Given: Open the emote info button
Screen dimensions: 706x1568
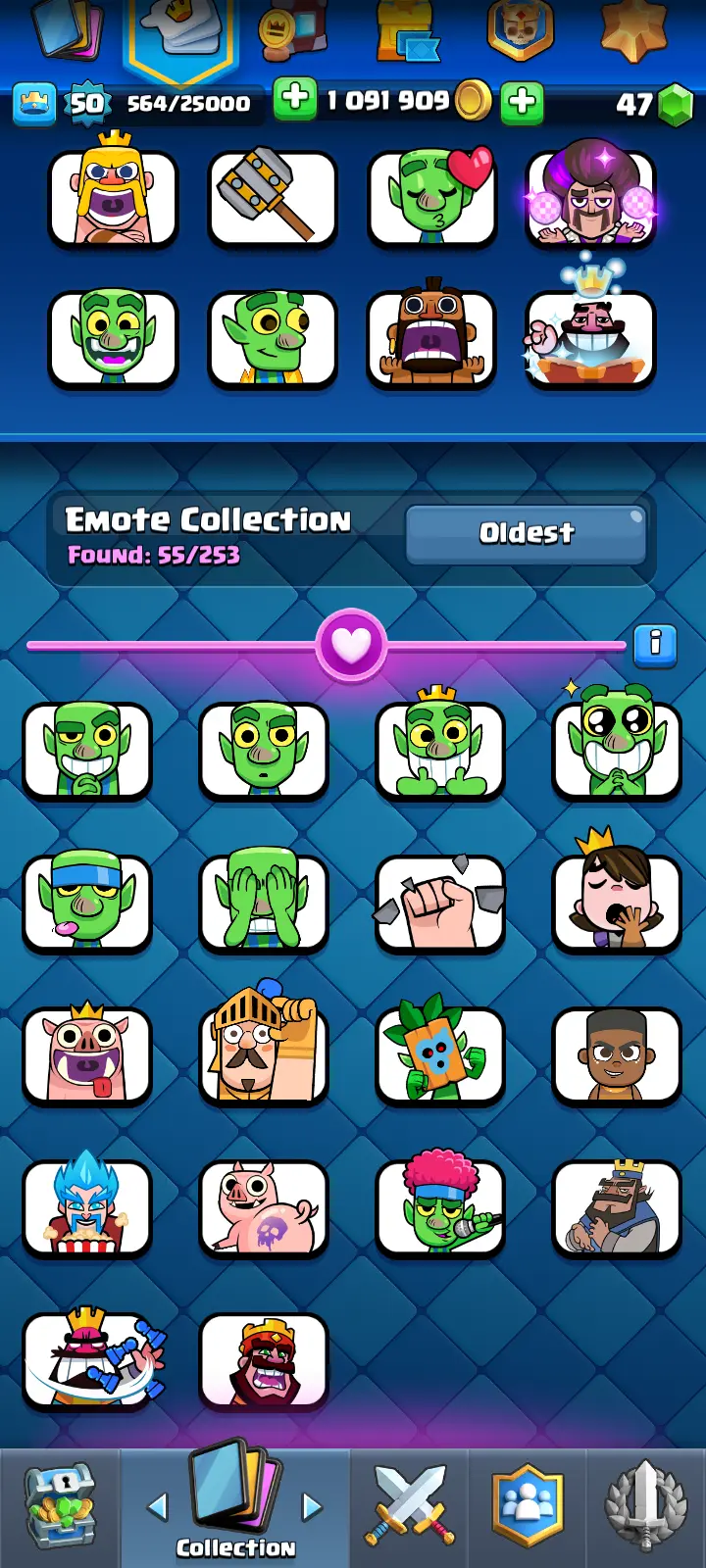Looking at the screenshot, I should 655,645.
